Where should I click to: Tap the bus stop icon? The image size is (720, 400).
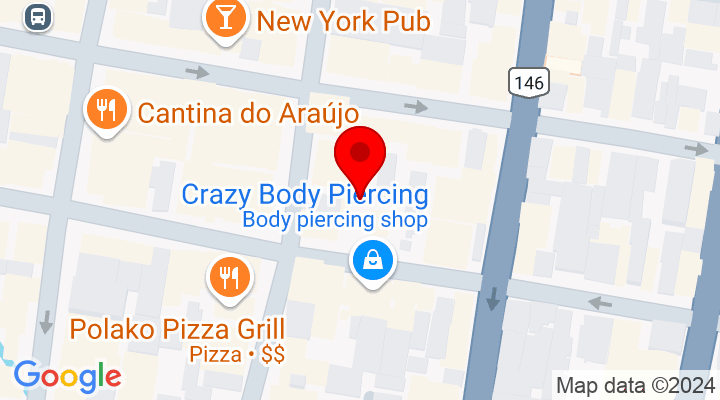tap(38, 16)
